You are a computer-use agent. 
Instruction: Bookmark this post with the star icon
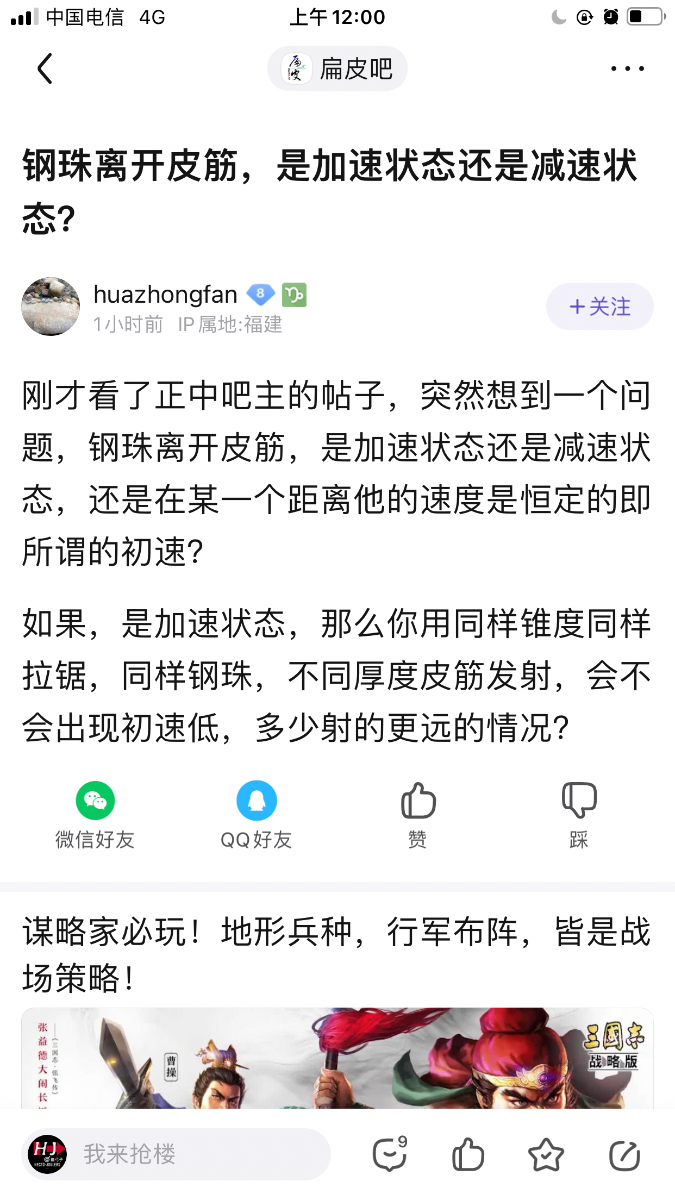point(546,1155)
